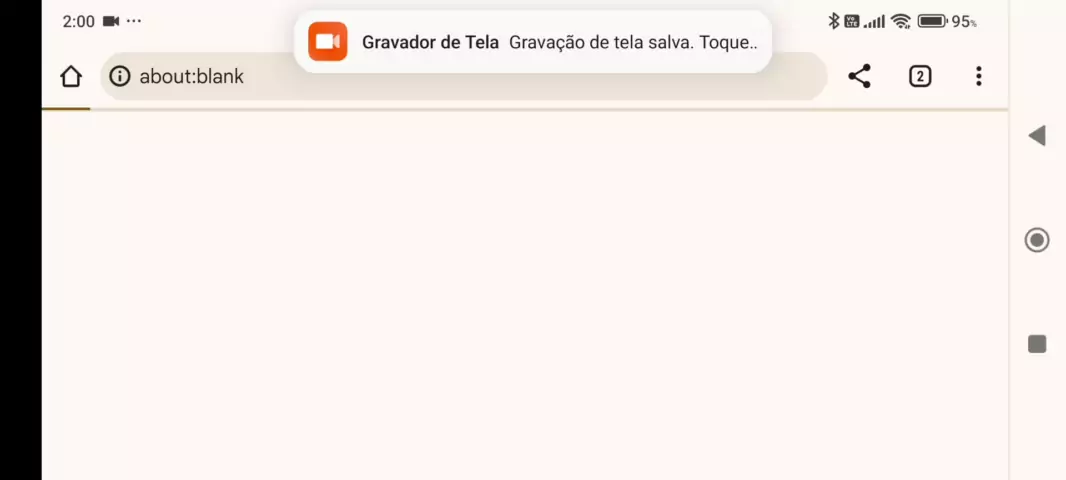Viewport: 1066px width, 480px height.
Task: Go to the system home screen
Action: 1037,240
